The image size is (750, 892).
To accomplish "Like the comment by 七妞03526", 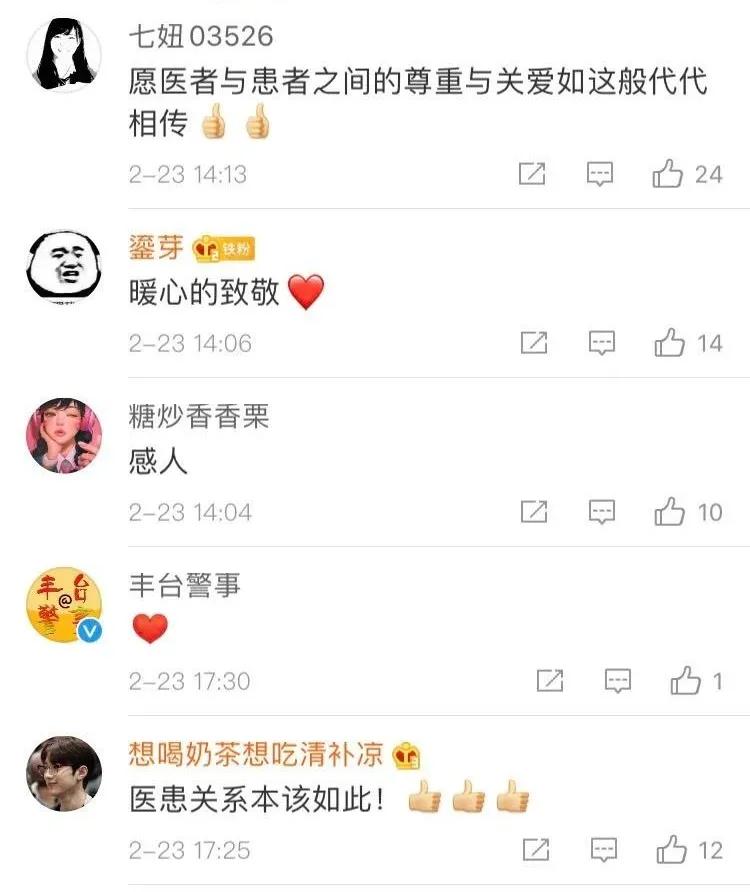I will coord(668,174).
